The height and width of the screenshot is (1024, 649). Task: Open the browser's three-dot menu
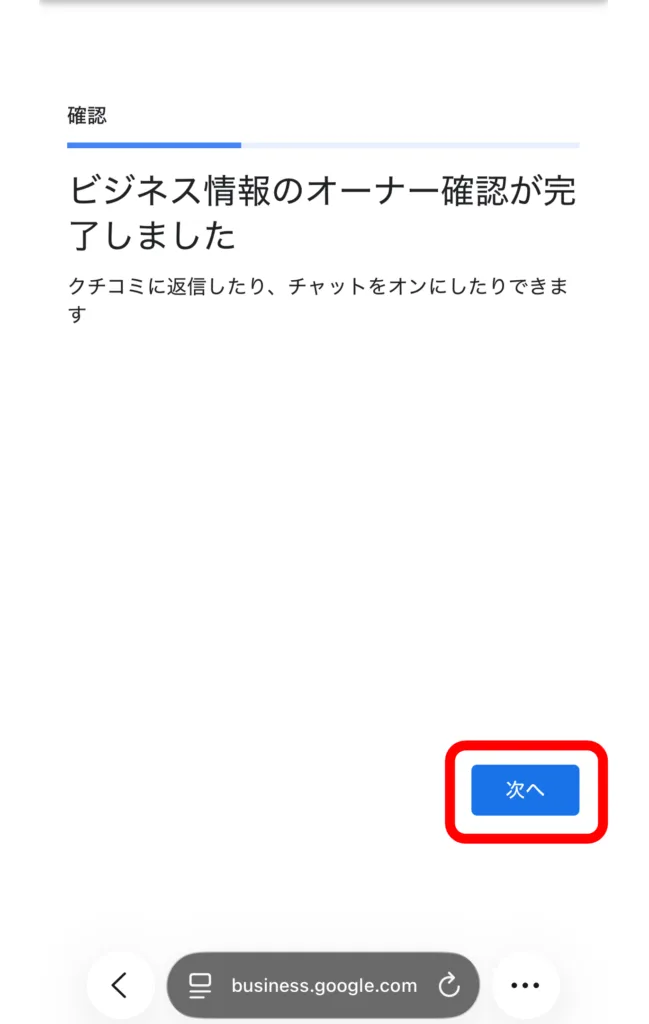click(x=525, y=985)
